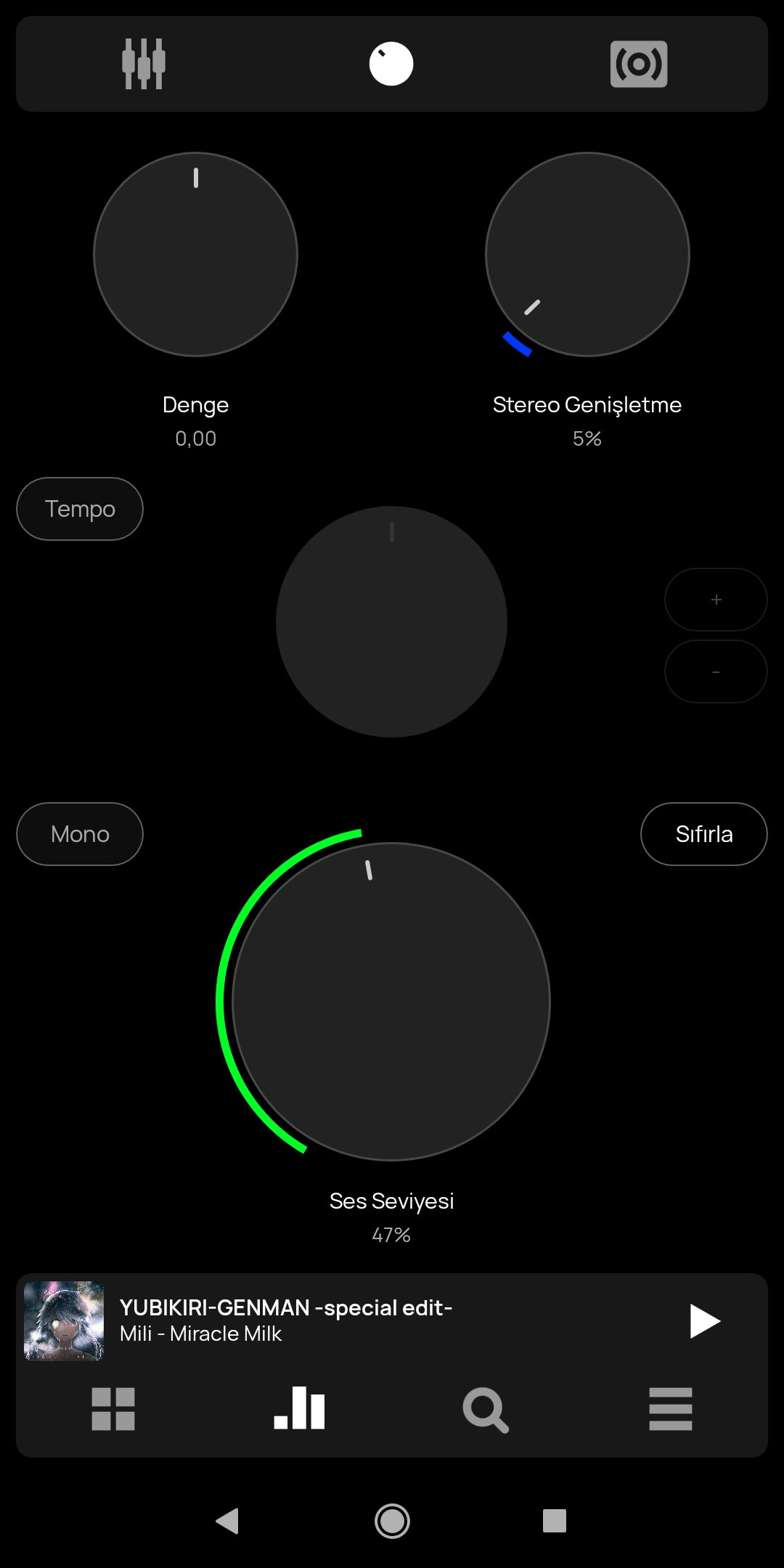This screenshot has width=784, height=1568.
Task: Increase tempo with the plus button
Action: [x=716, y=600]
